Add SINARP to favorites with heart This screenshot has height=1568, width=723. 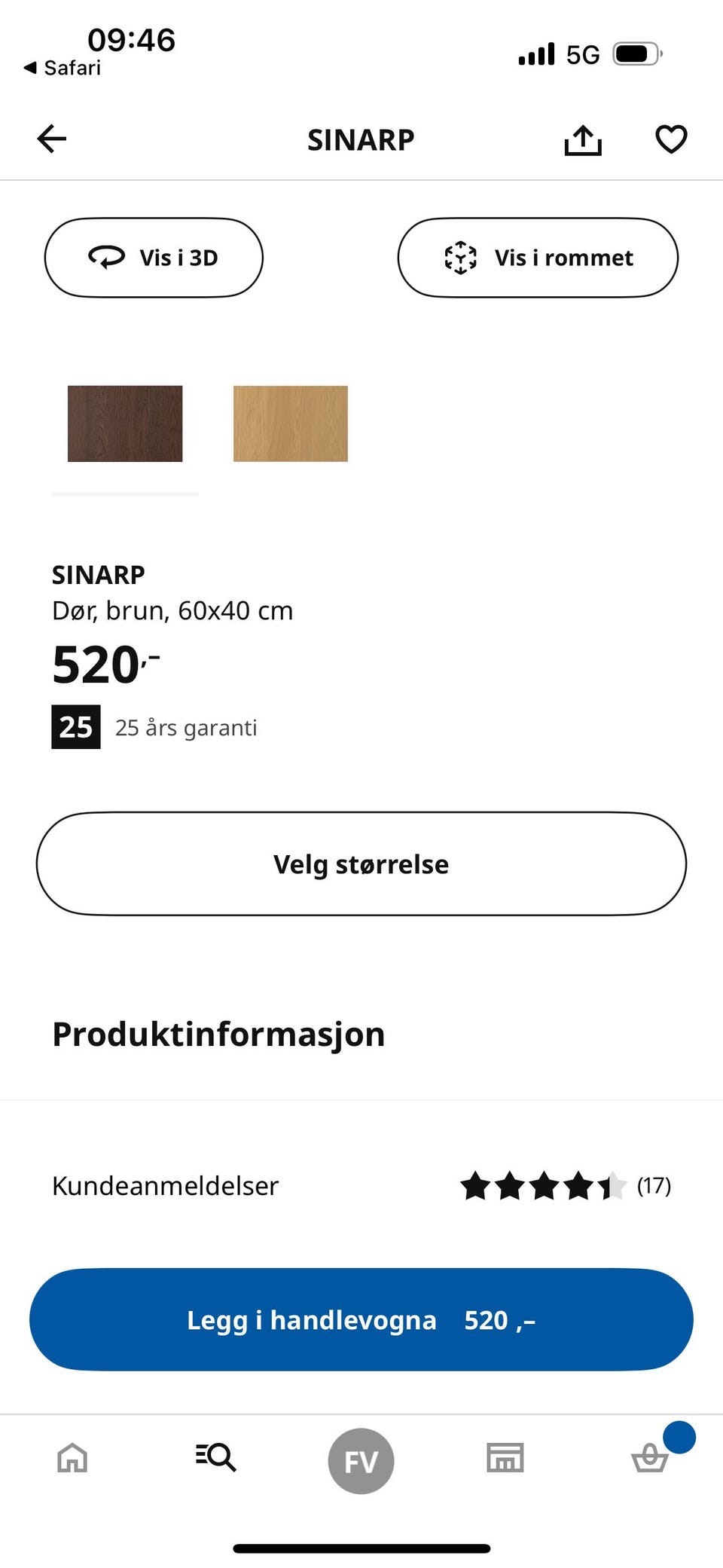[671, 139]
